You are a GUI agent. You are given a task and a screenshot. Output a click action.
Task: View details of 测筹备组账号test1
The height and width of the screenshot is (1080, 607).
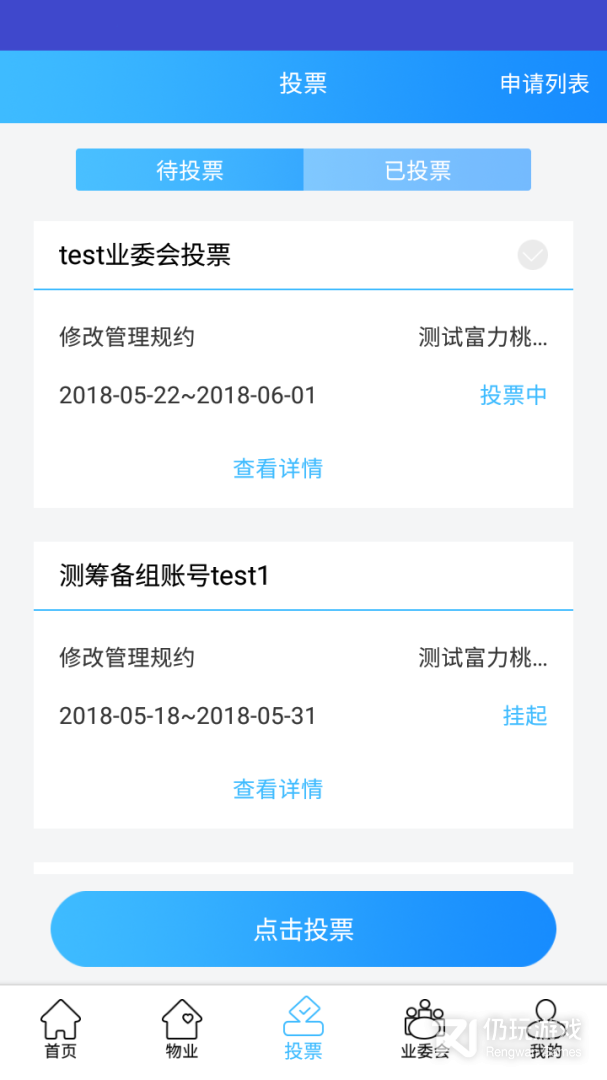click(278, 789)
